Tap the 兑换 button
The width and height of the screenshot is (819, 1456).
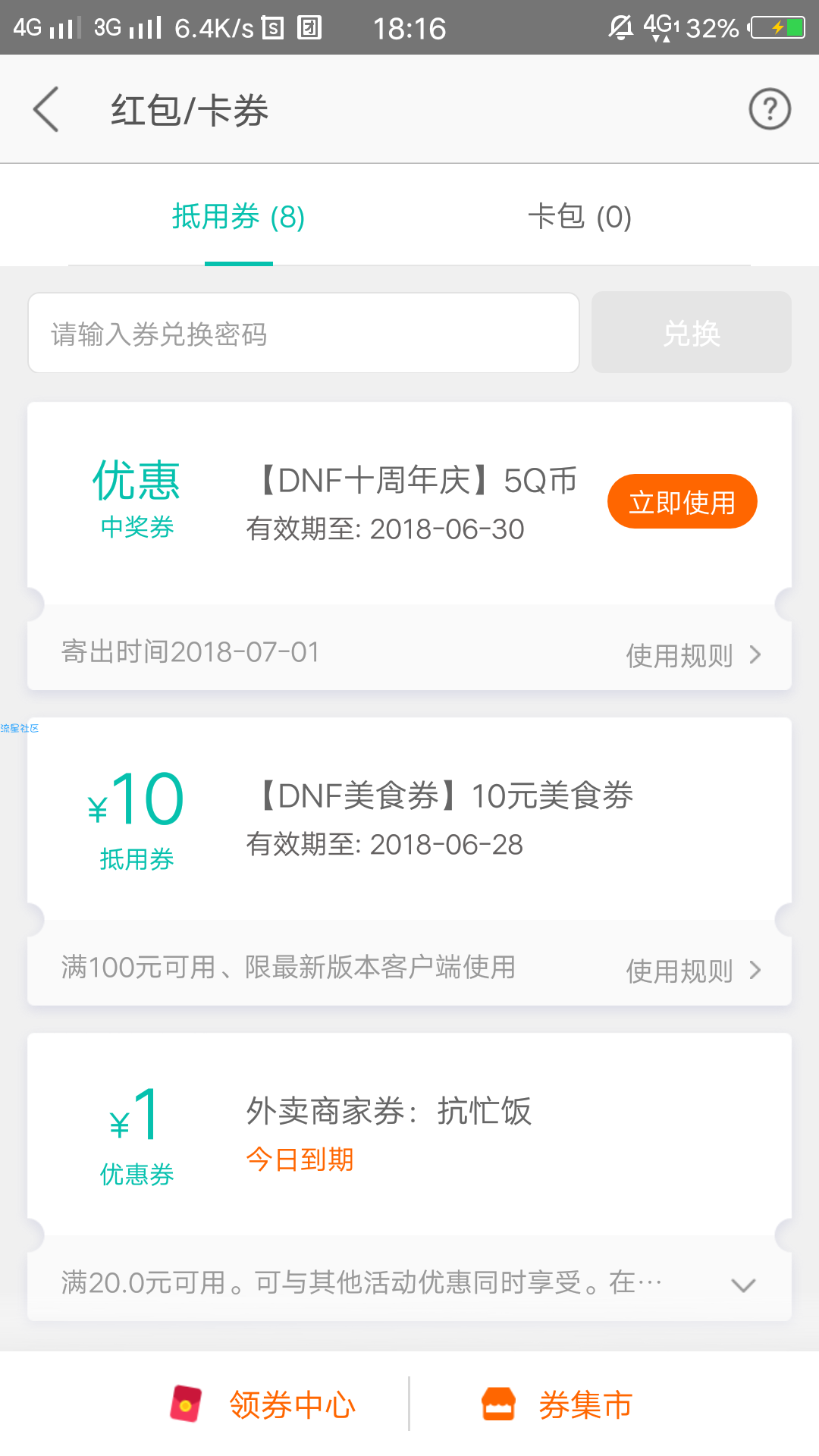click(691, 333)
